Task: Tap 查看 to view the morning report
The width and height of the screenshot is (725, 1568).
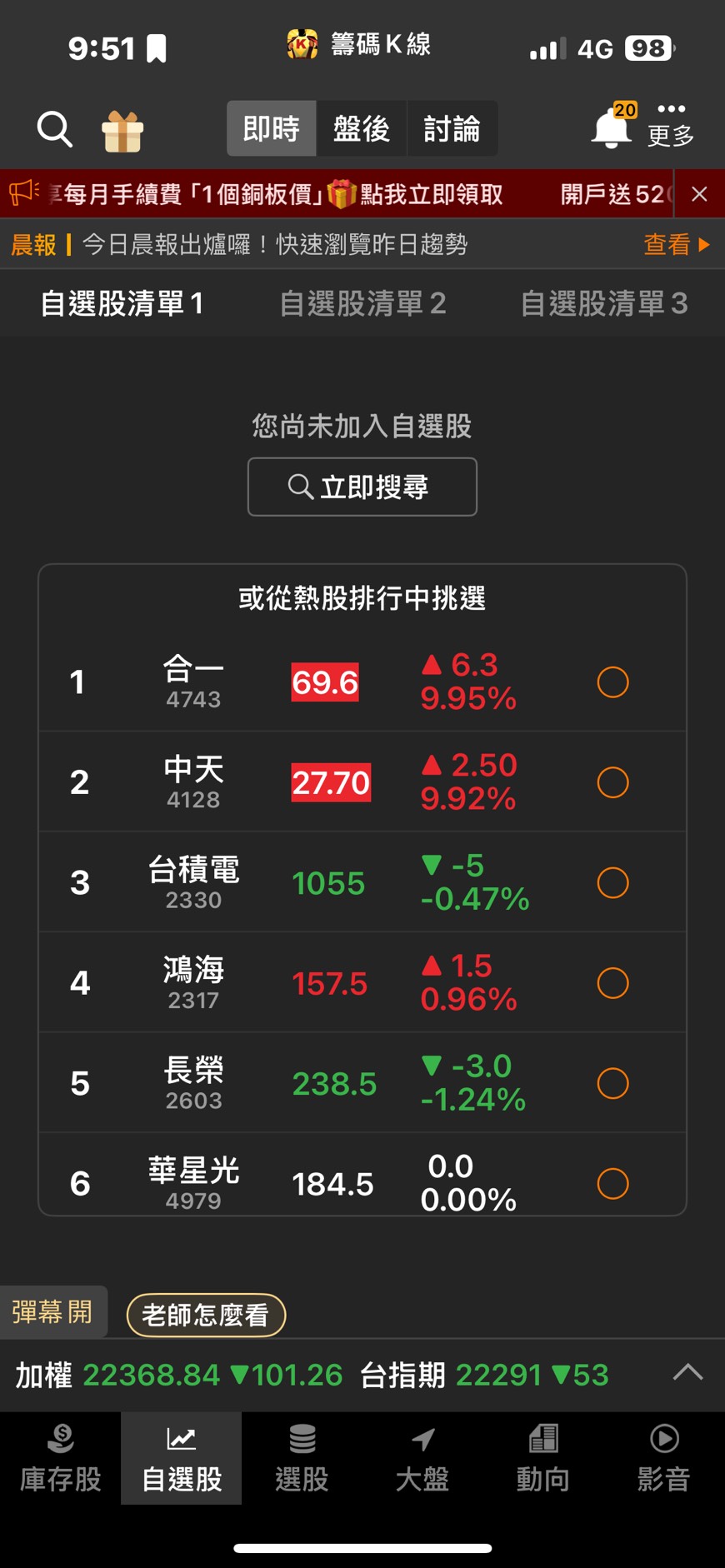Action: (x=677, y=244)
